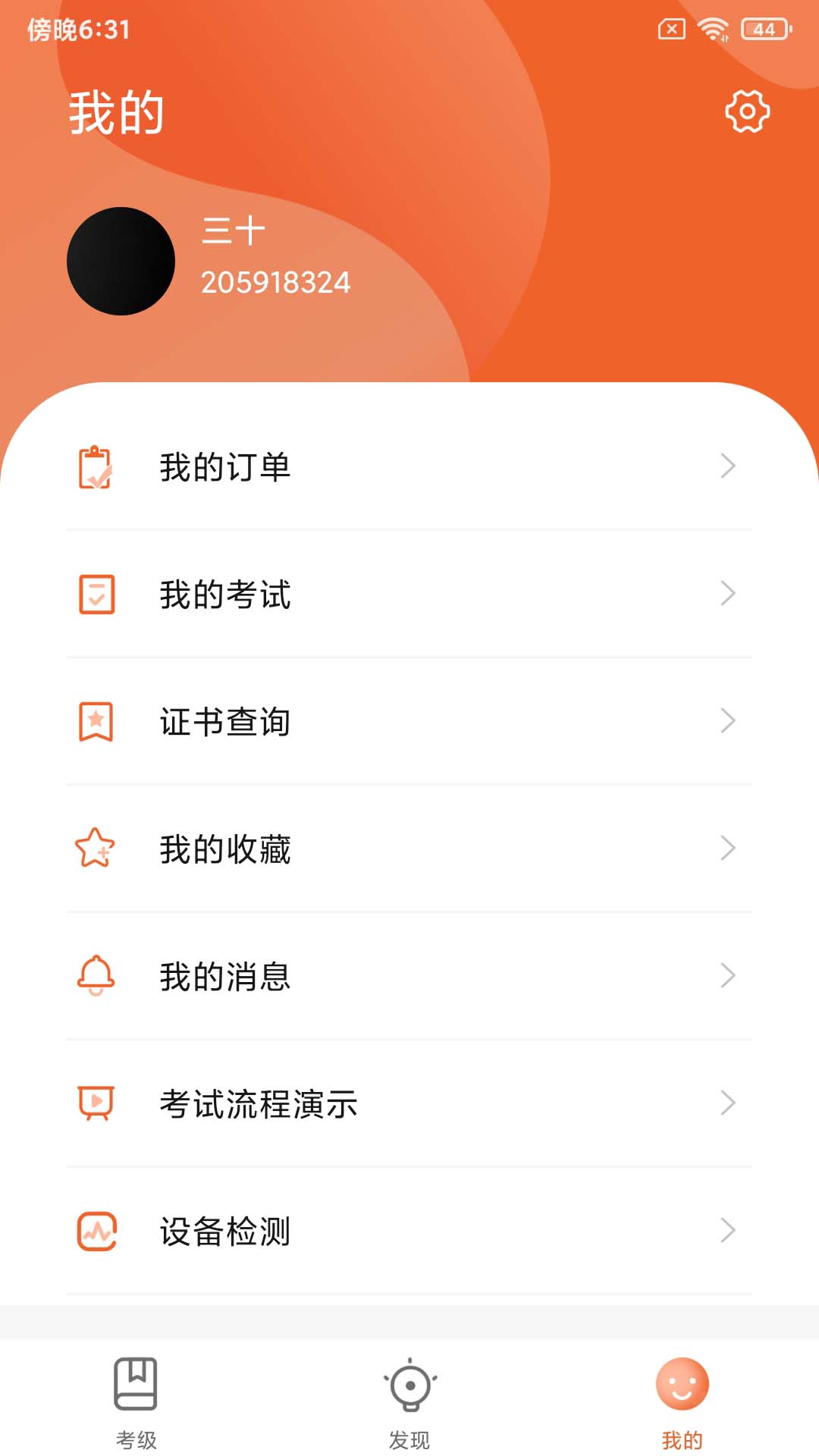Open 我的考试 from the list
Viewport: 819px width, 1456px height.
[224, 595]
